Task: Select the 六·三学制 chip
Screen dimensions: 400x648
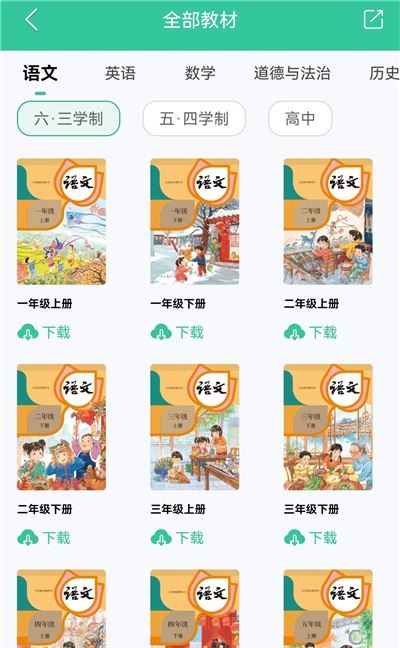Action: click(x=69, y=119)
